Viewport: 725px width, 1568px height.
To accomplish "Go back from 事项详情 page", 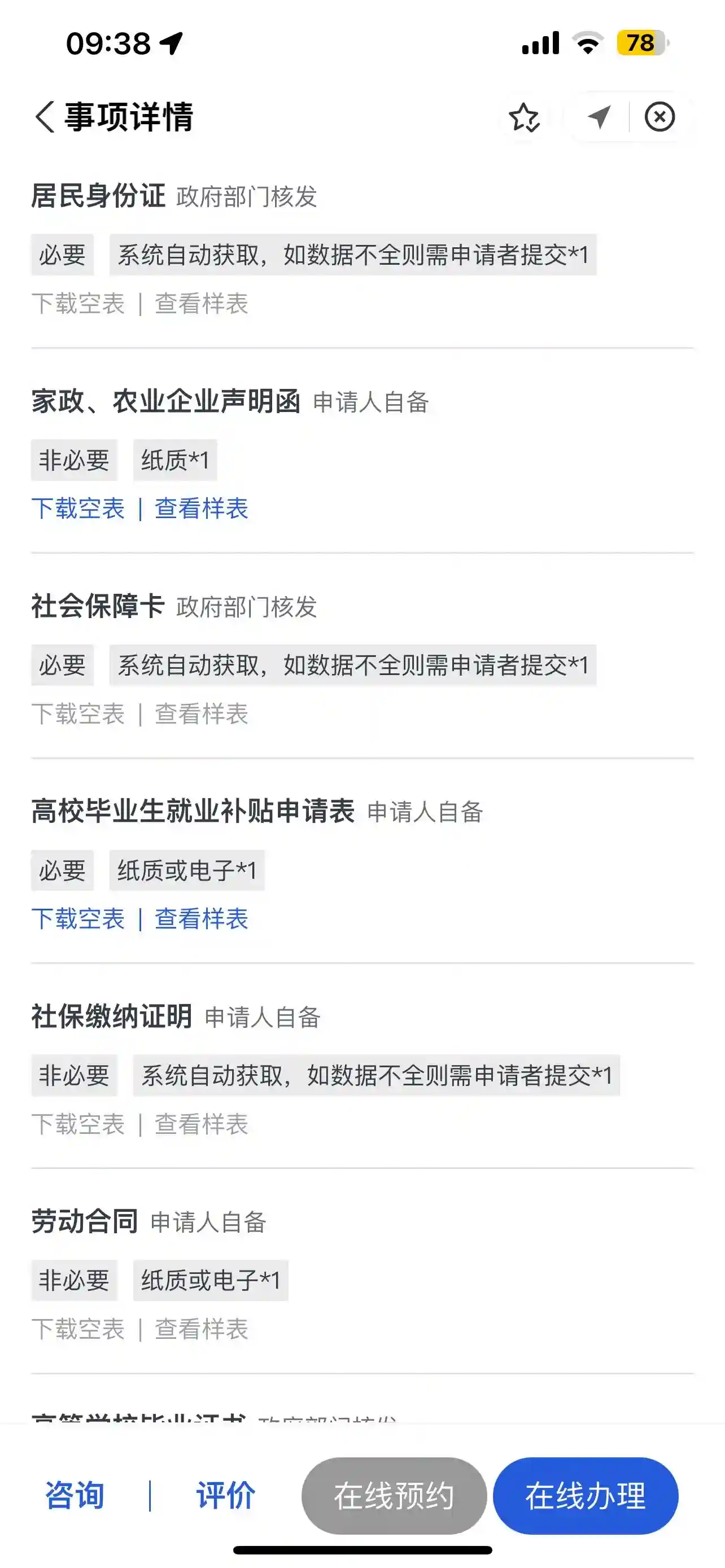I will 45,116.
